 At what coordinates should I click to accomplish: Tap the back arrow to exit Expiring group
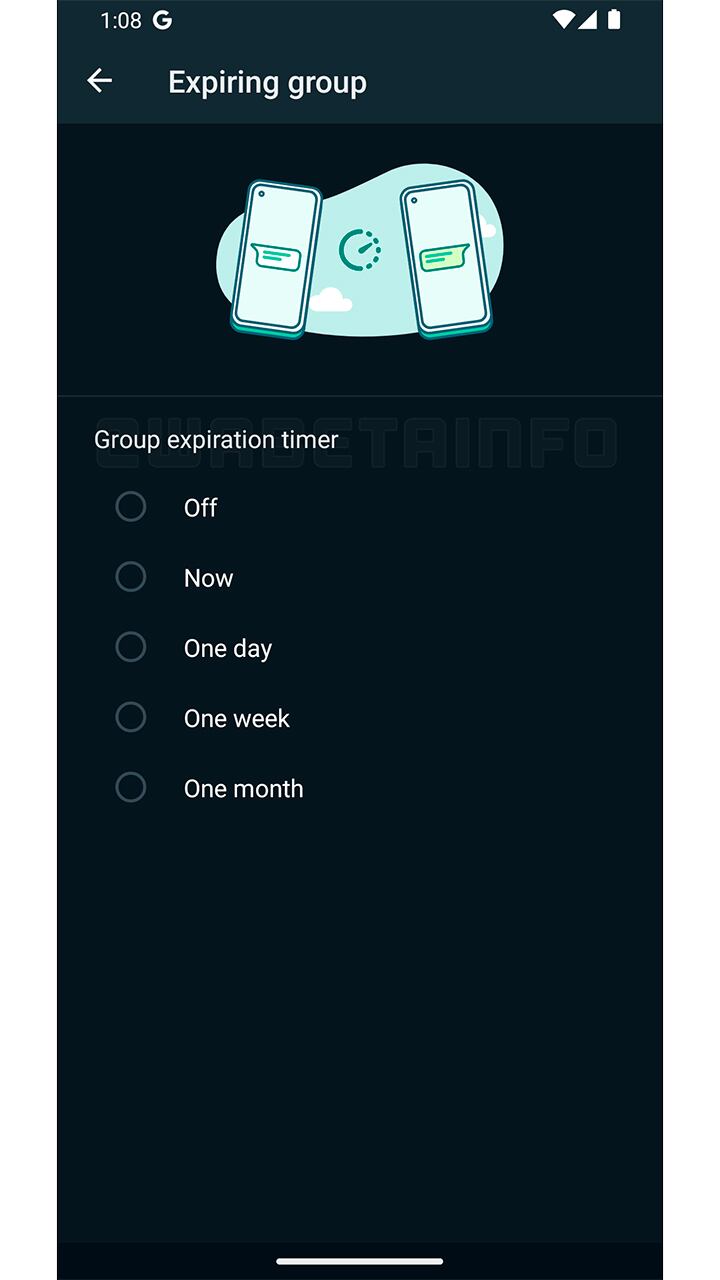pyautogui.click(x=100, y=82)
